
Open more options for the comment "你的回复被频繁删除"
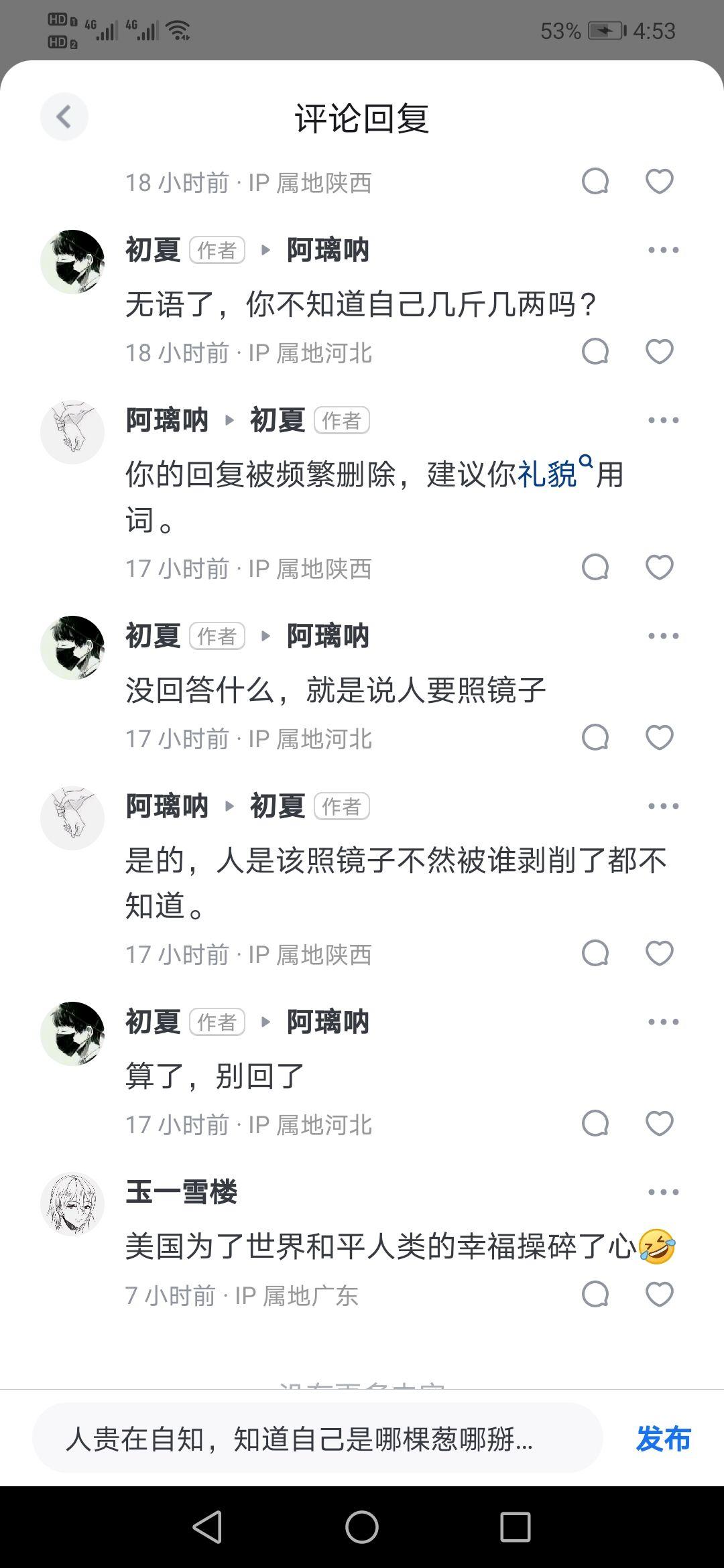point(663,420)
